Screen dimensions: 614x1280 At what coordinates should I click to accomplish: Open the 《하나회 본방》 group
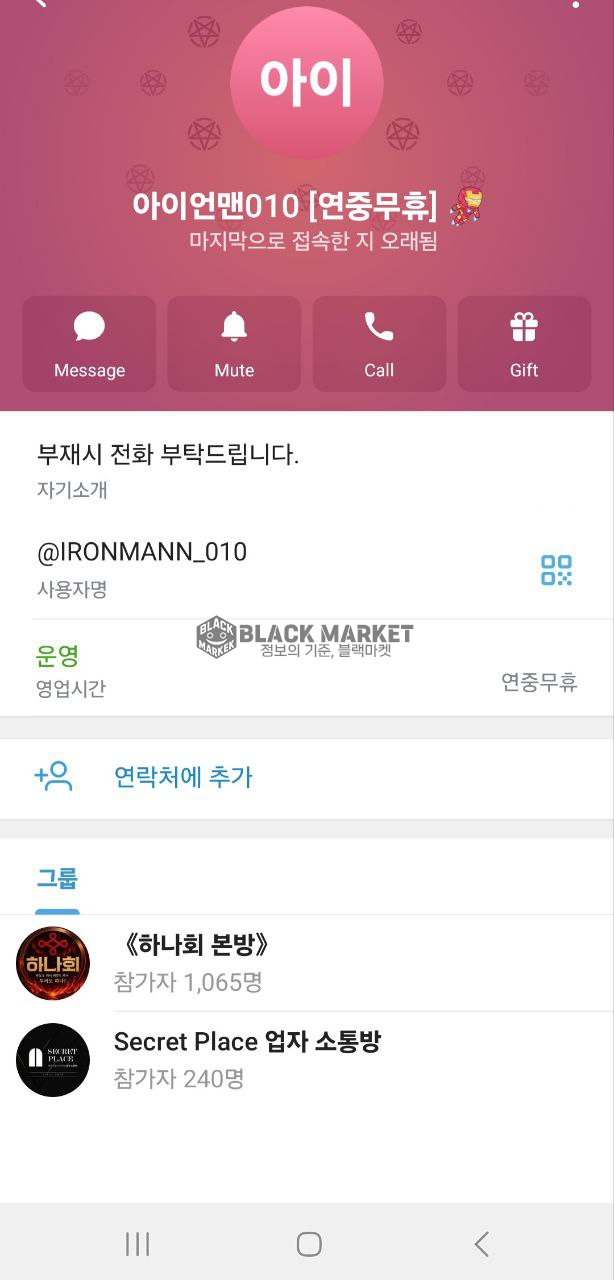click(300, 963)
